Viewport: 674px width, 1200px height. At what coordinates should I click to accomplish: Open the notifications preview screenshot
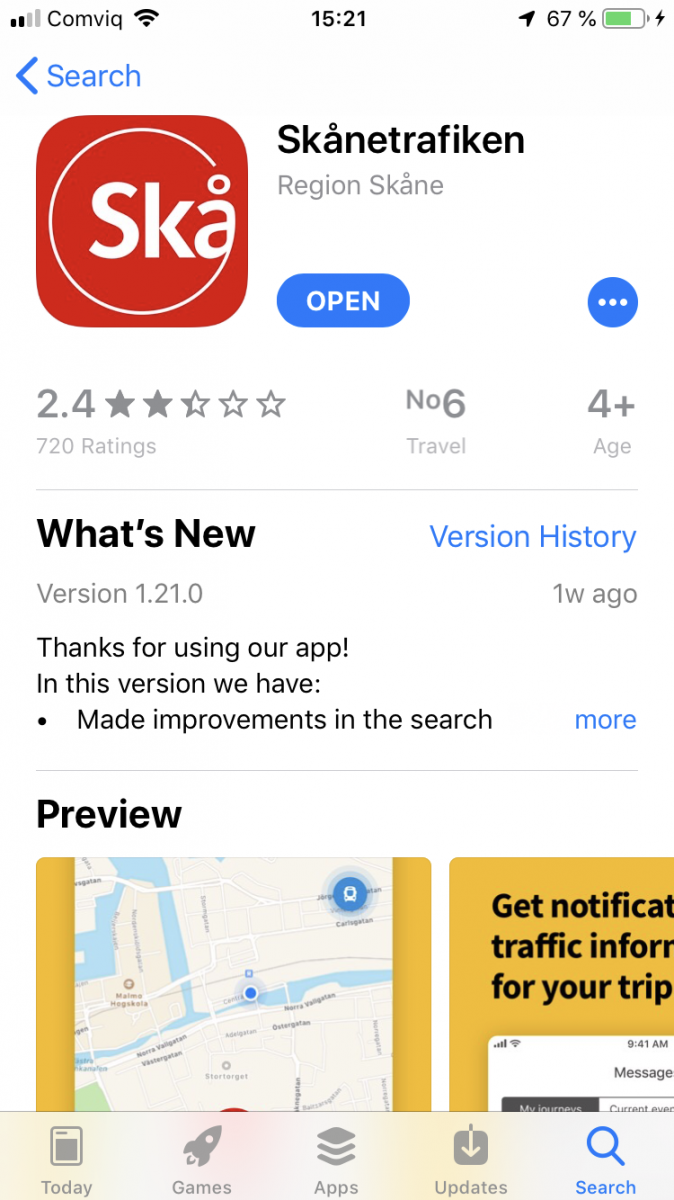pos(562,984)
